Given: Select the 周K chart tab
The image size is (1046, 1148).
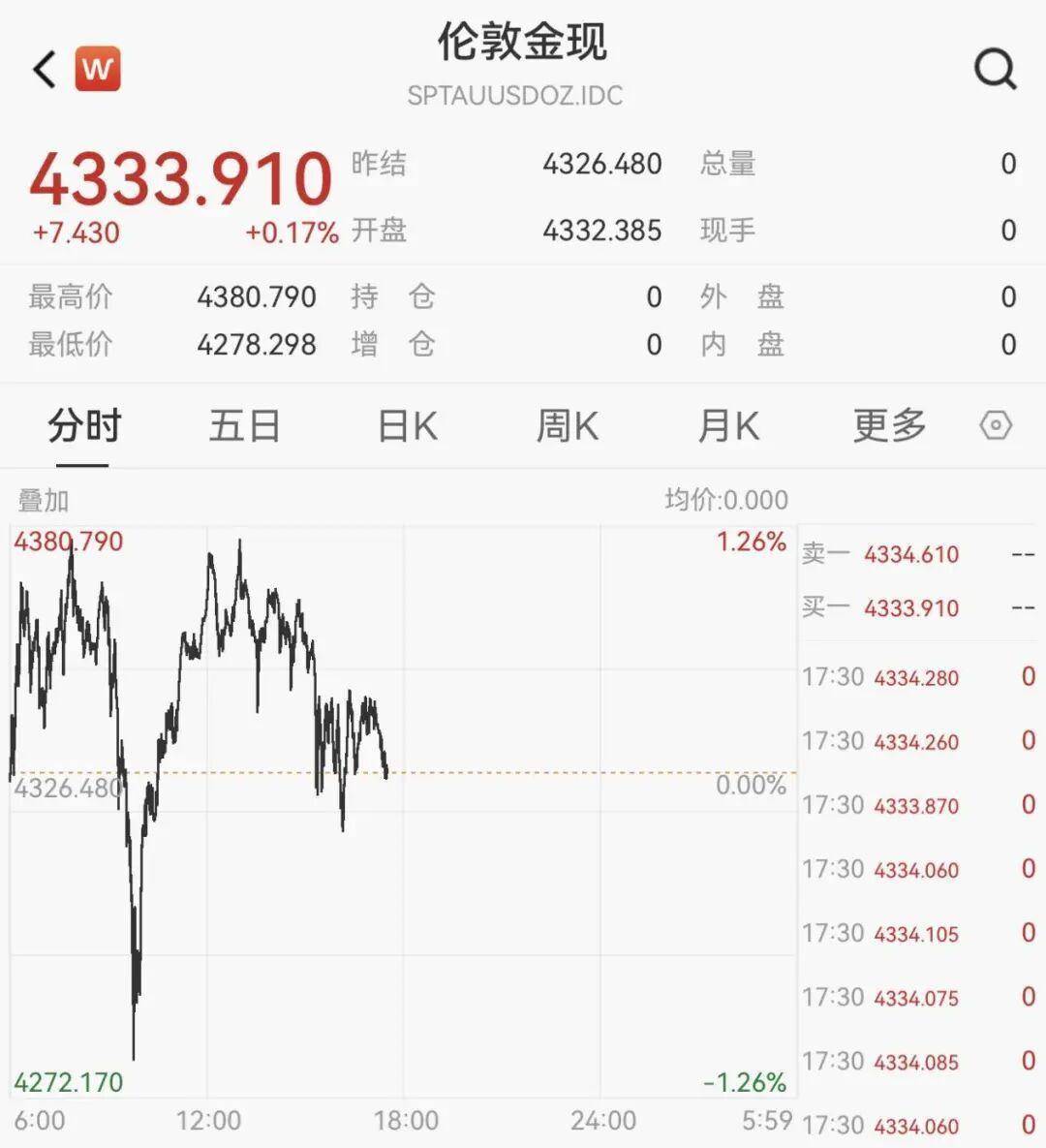Looking at the screenshot, I should (x=568, y=426).
